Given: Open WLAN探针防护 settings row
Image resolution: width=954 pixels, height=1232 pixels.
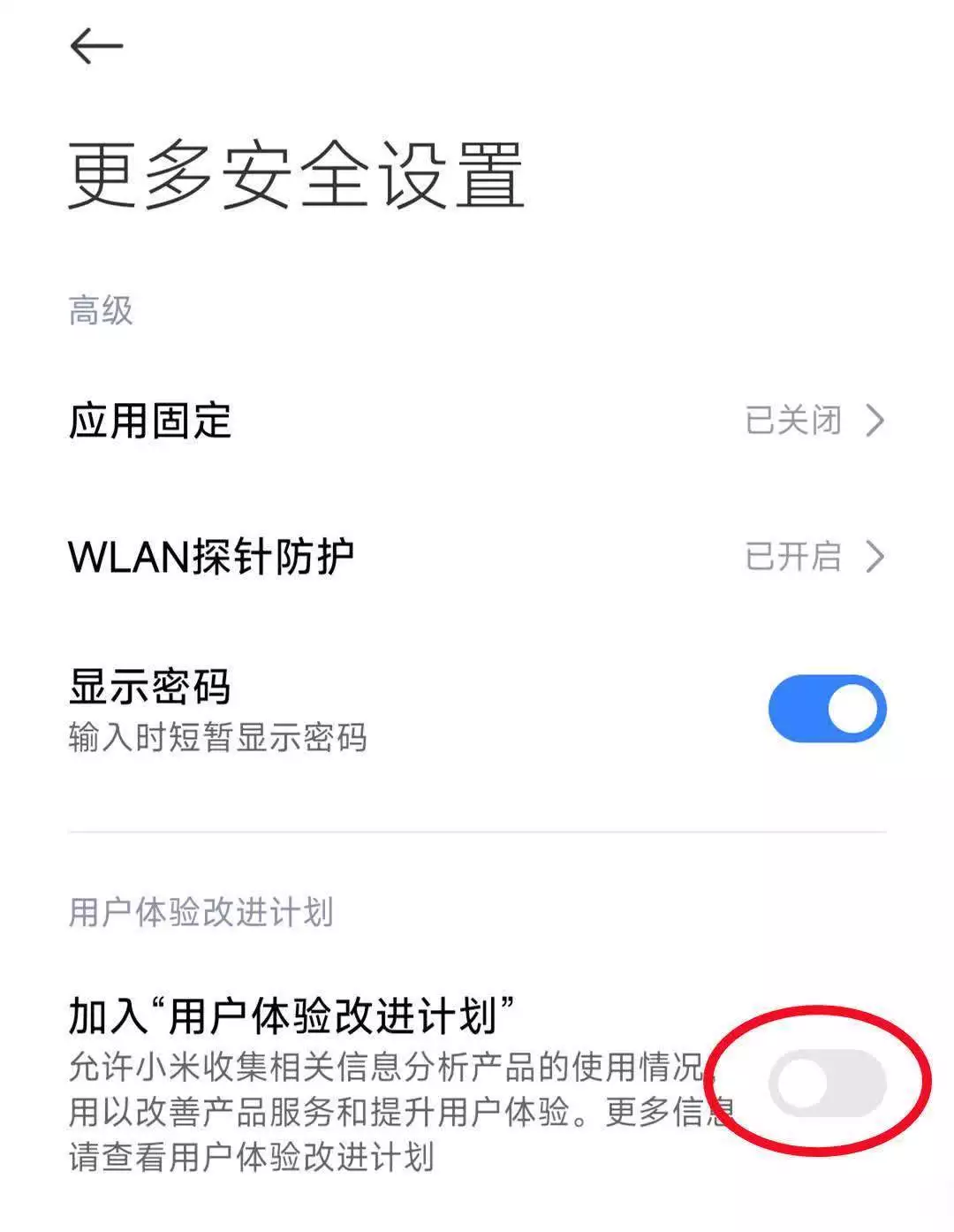Looking at the screenshot, I should (477, 557).
